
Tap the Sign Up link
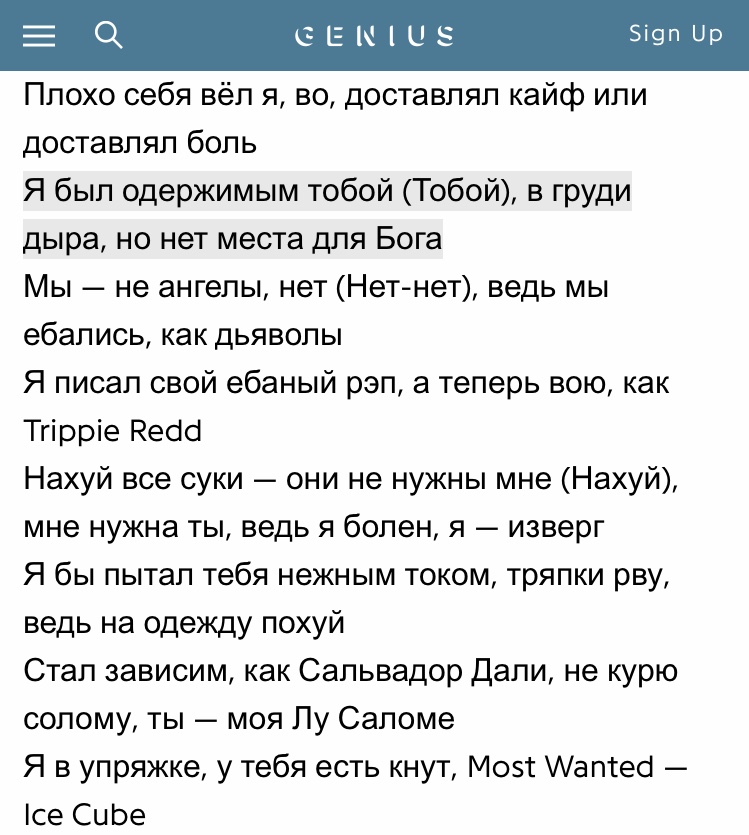click(x=675, y=34)
